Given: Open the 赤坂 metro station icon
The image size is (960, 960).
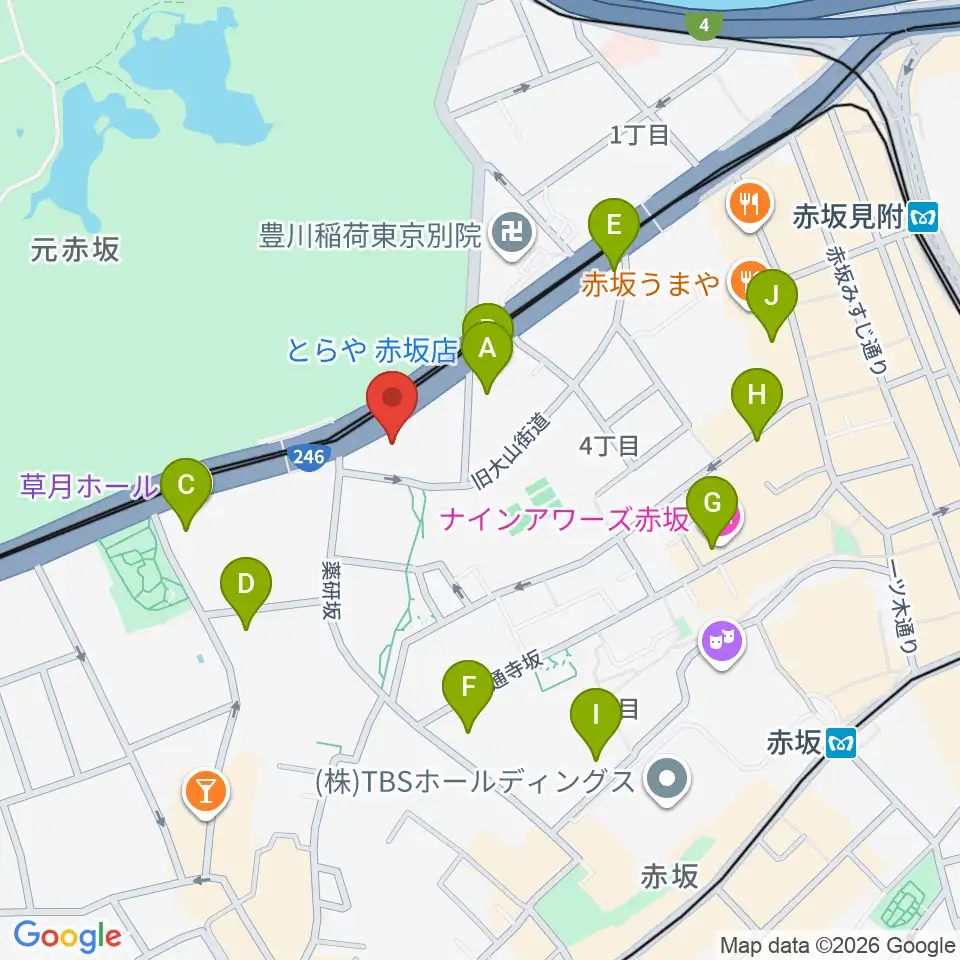Looking at the screenshot, I should click(x=842, y=742).
